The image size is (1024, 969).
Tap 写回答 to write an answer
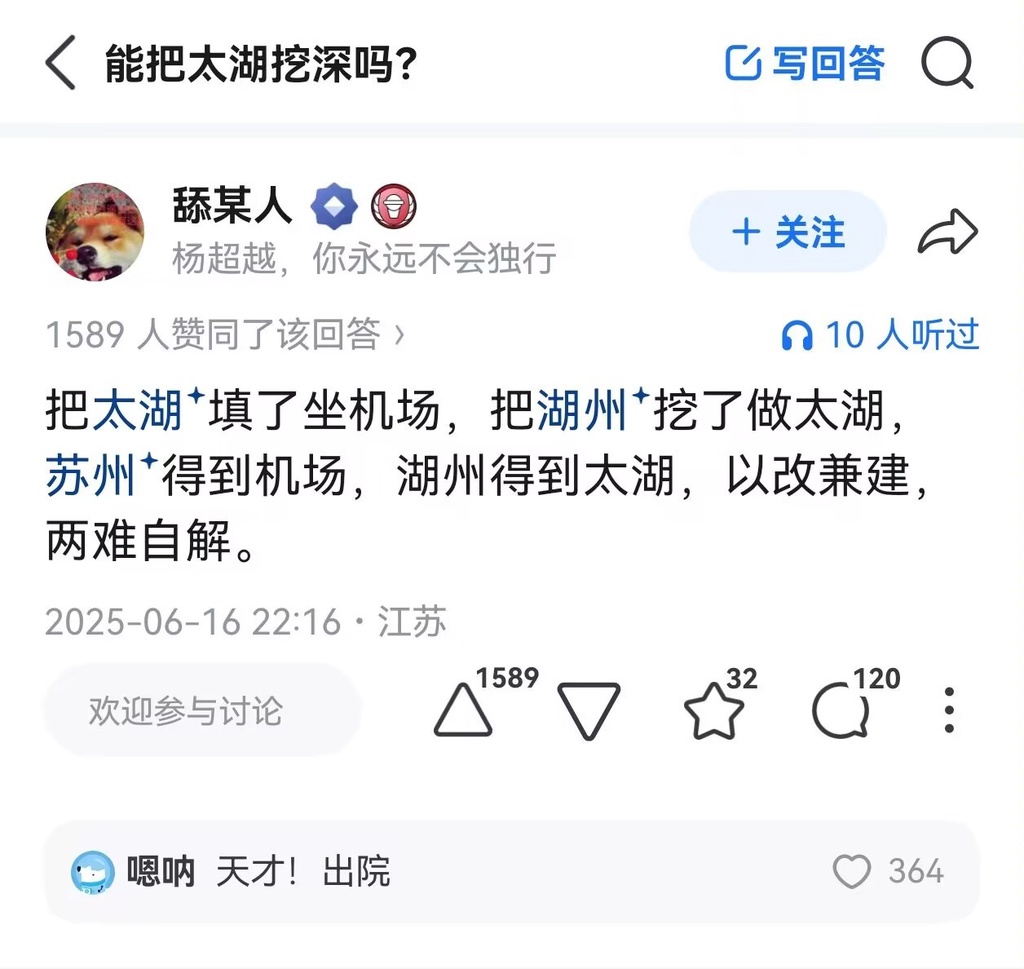[805, 64]
